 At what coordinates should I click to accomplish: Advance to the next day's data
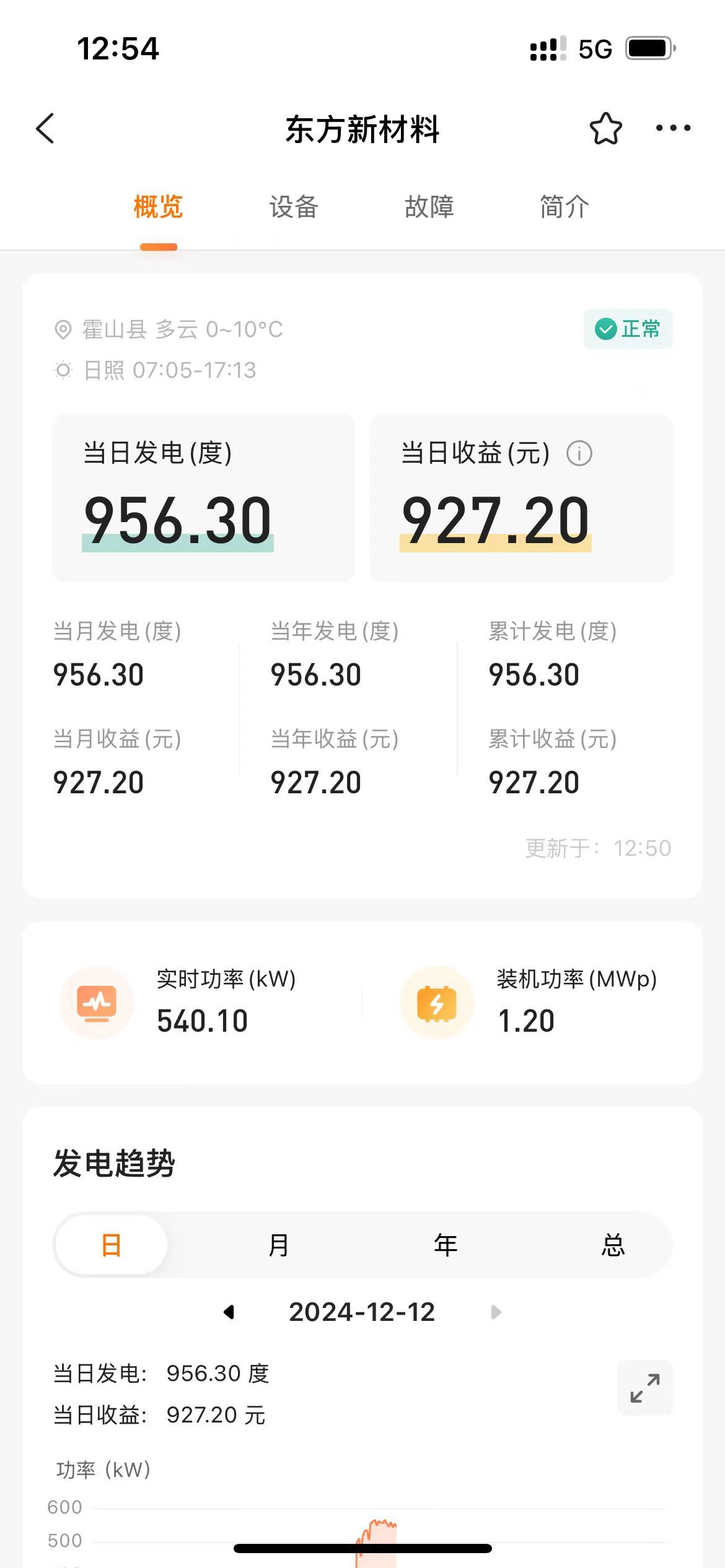coord(496,1312)
